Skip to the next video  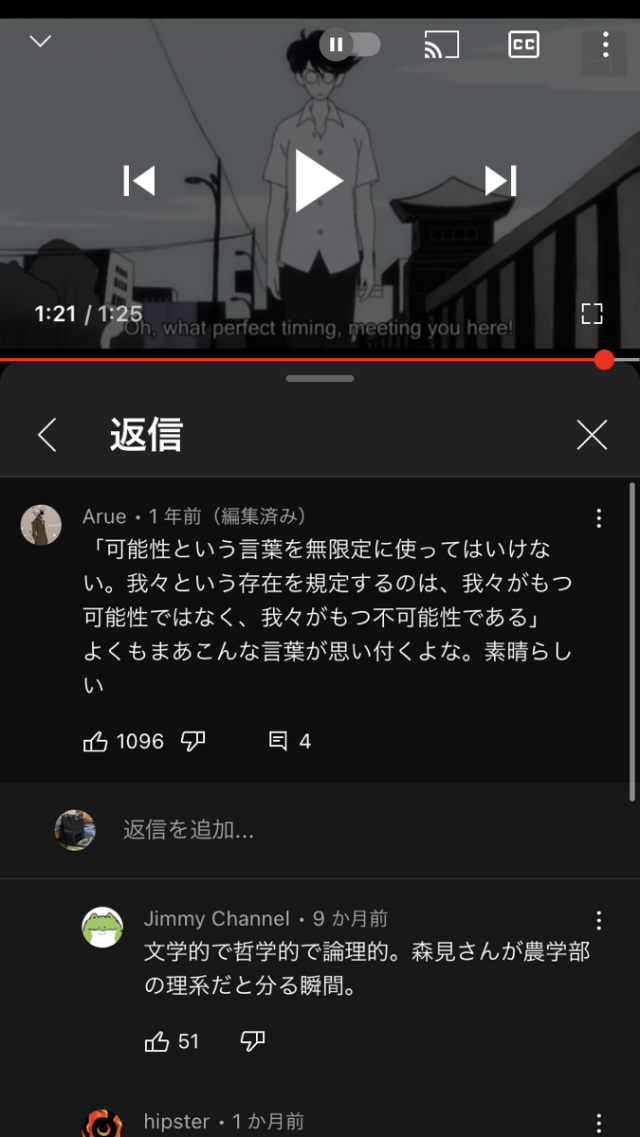(x=500, y=181)
